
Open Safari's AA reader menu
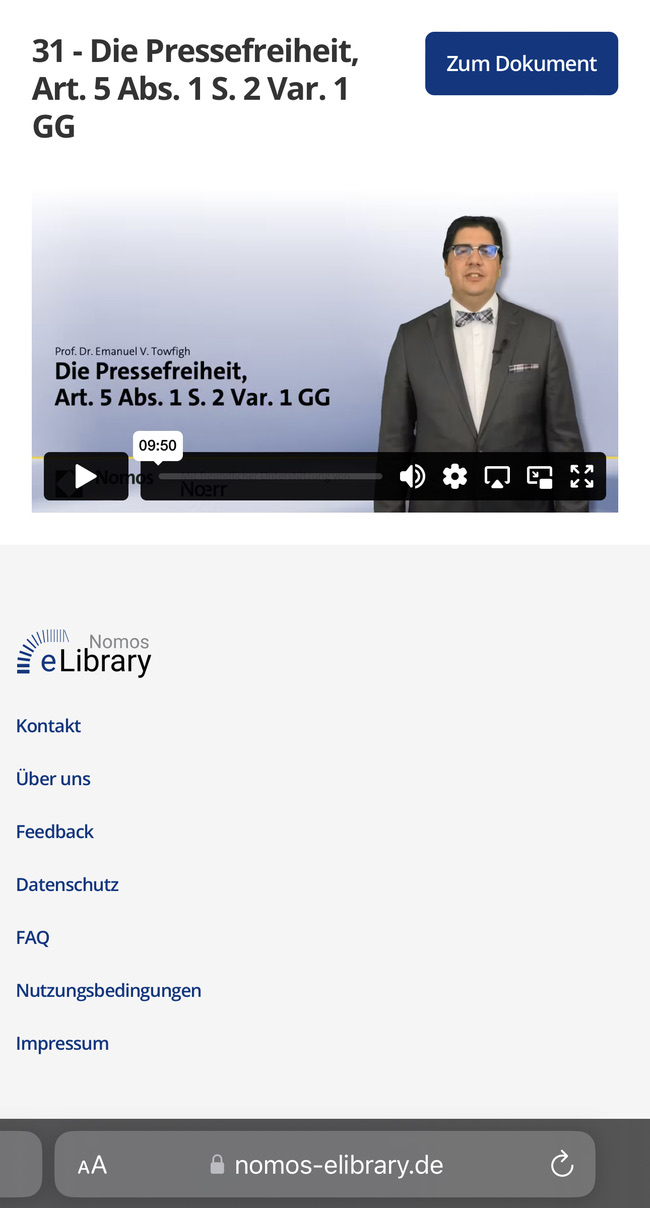click(x=92, y=1165)
